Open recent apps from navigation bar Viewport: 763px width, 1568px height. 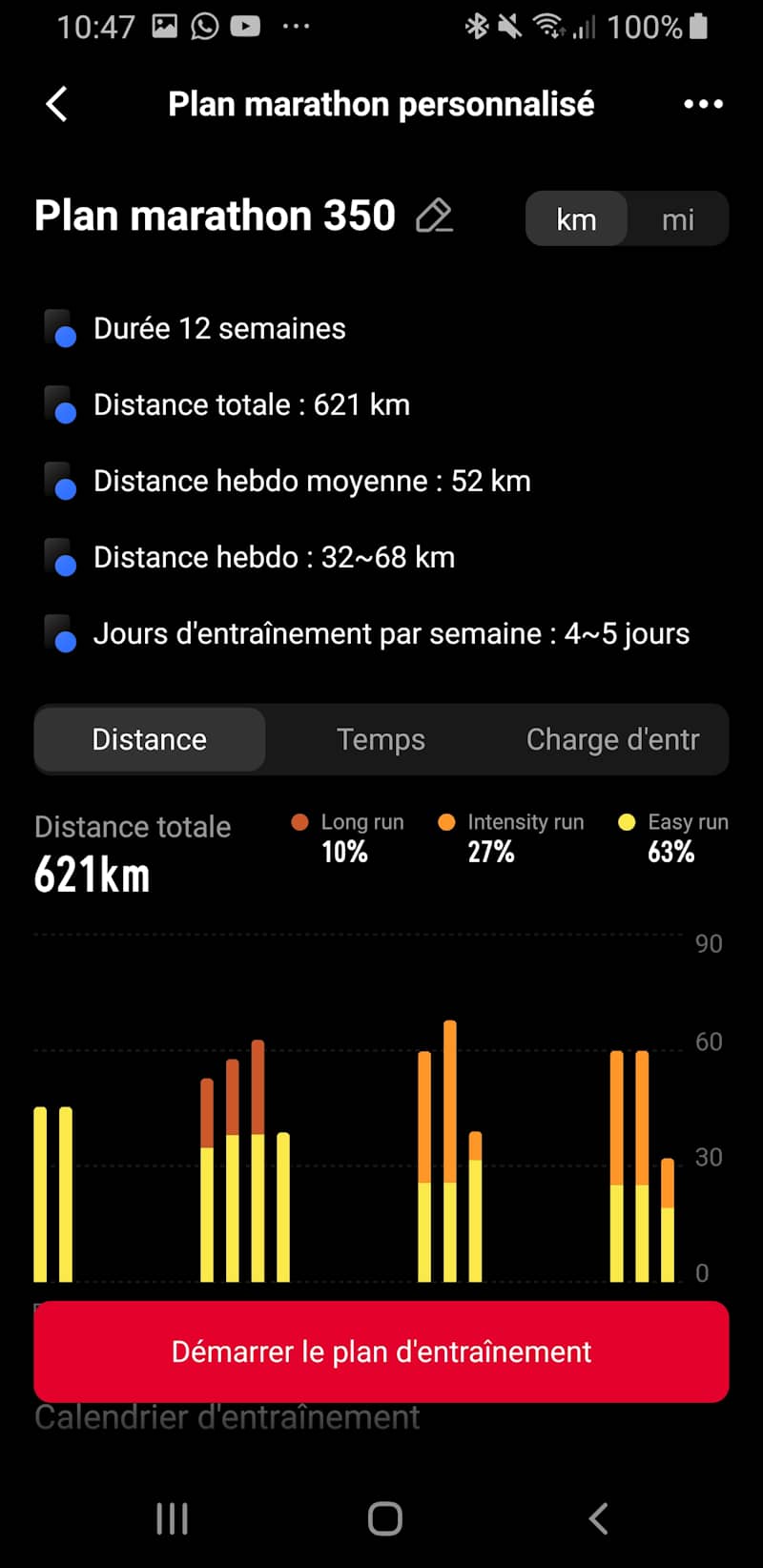(x=172, y=1518)
